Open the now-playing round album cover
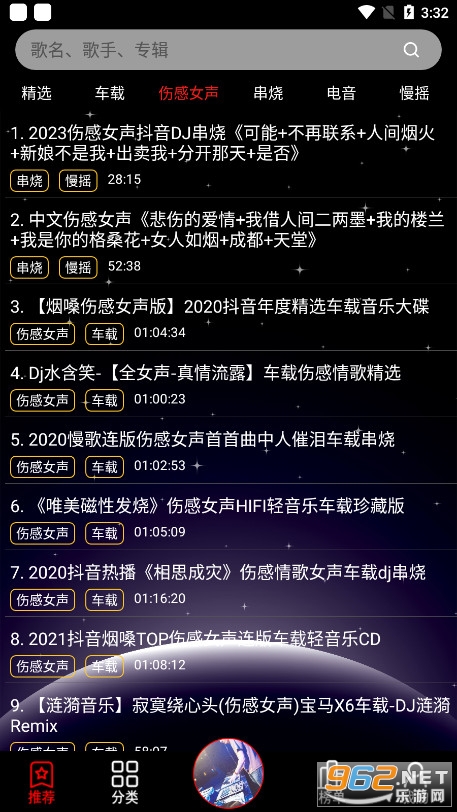457x812 pixels. [x=228, y=774]
